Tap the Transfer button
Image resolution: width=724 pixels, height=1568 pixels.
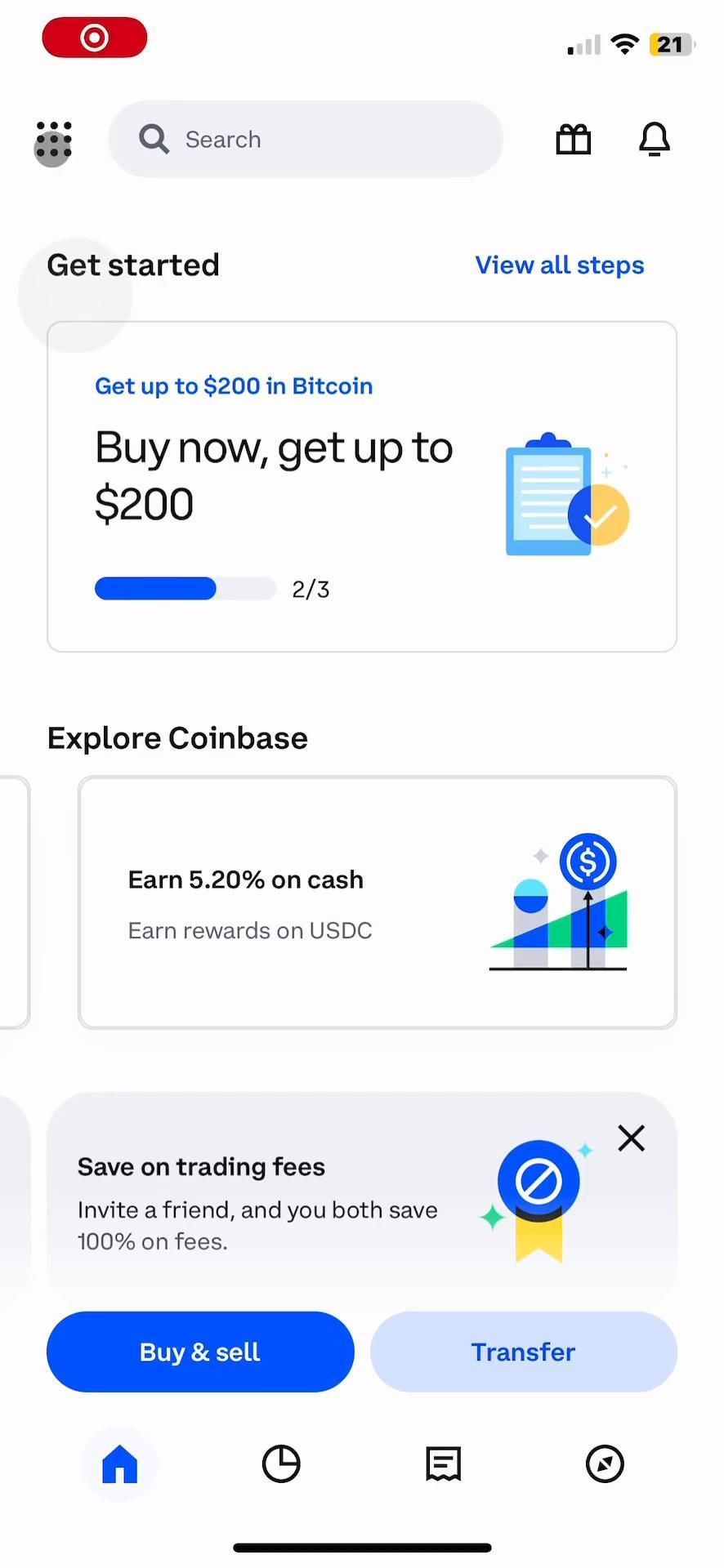523,1352
